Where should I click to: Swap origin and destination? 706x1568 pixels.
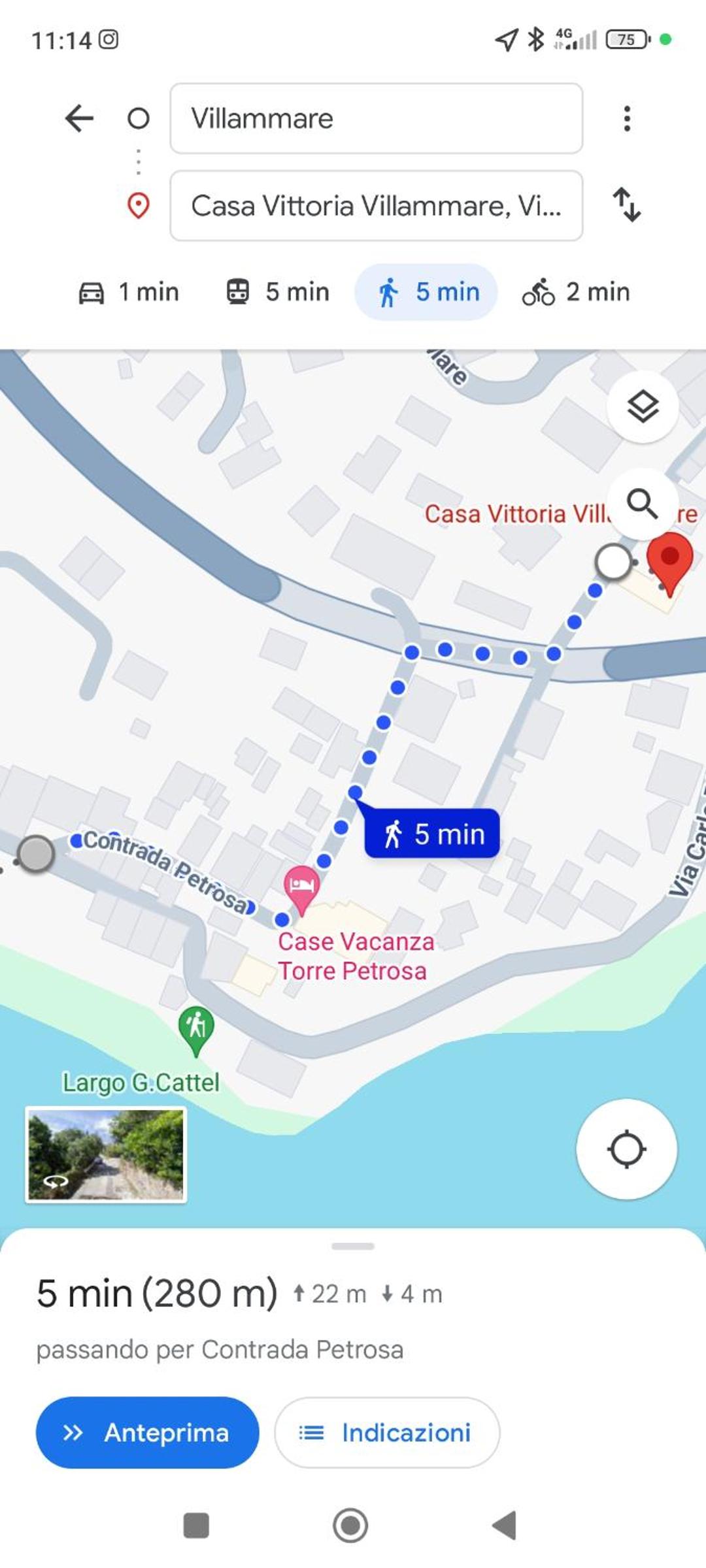coord(626,204)
